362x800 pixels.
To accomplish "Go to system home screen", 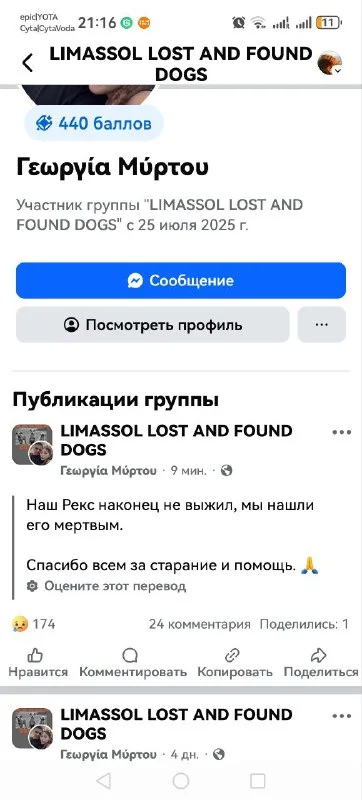I will [180, 781].
